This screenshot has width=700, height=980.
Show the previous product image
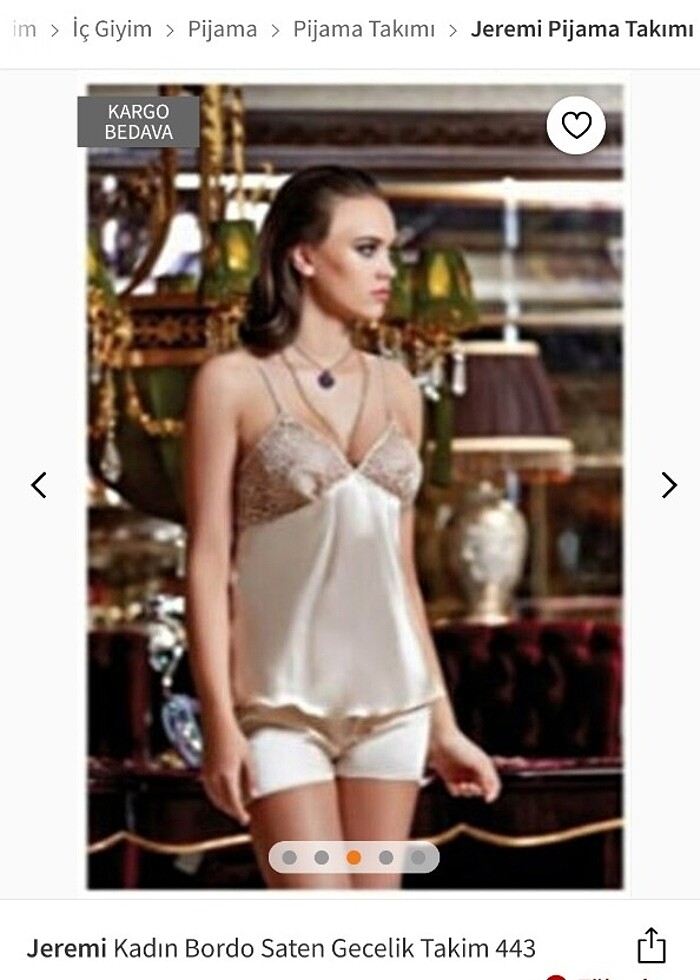point(39,485)
